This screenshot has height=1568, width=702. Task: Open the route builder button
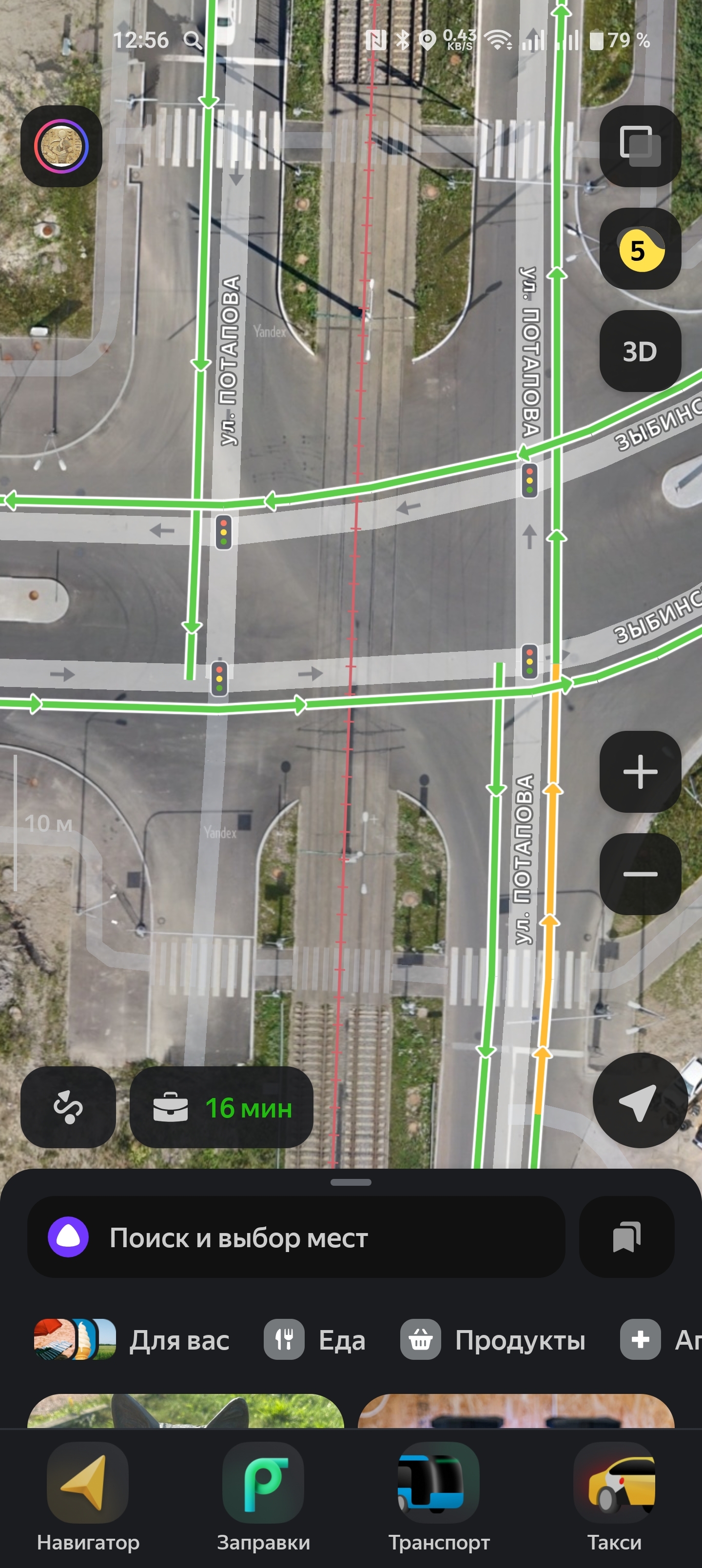pyautogui.click(x=68, y=1107)
